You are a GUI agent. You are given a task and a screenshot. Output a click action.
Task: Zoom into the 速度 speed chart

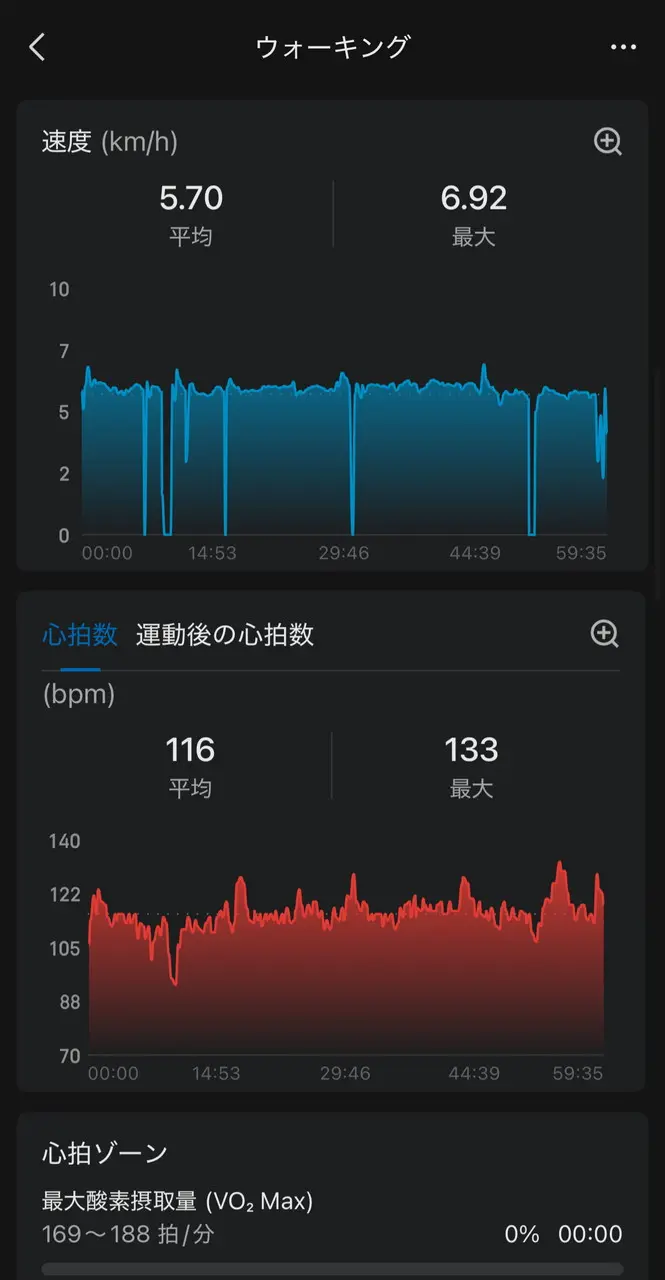[608, 142]
